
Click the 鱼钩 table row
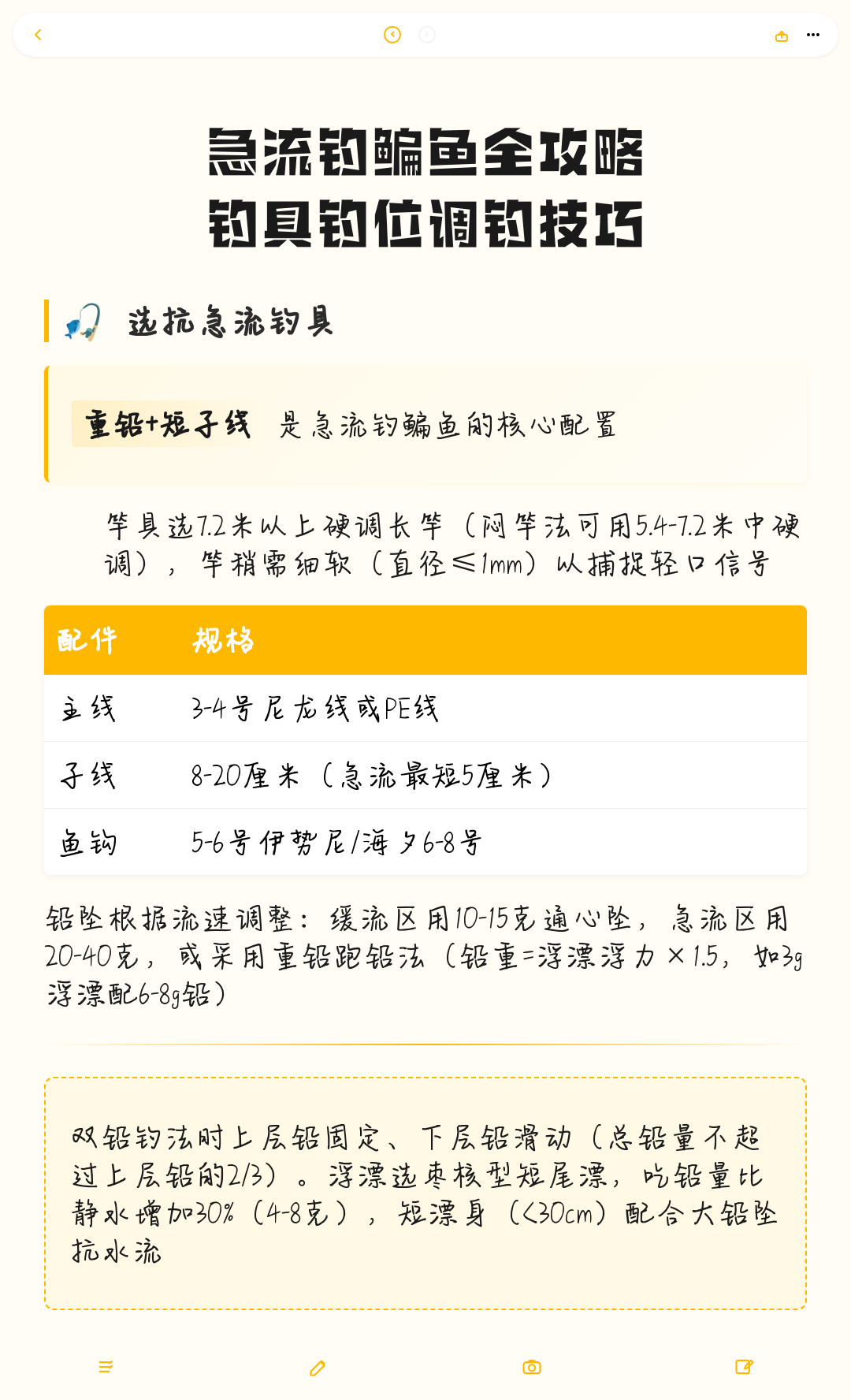click(315, 841)
